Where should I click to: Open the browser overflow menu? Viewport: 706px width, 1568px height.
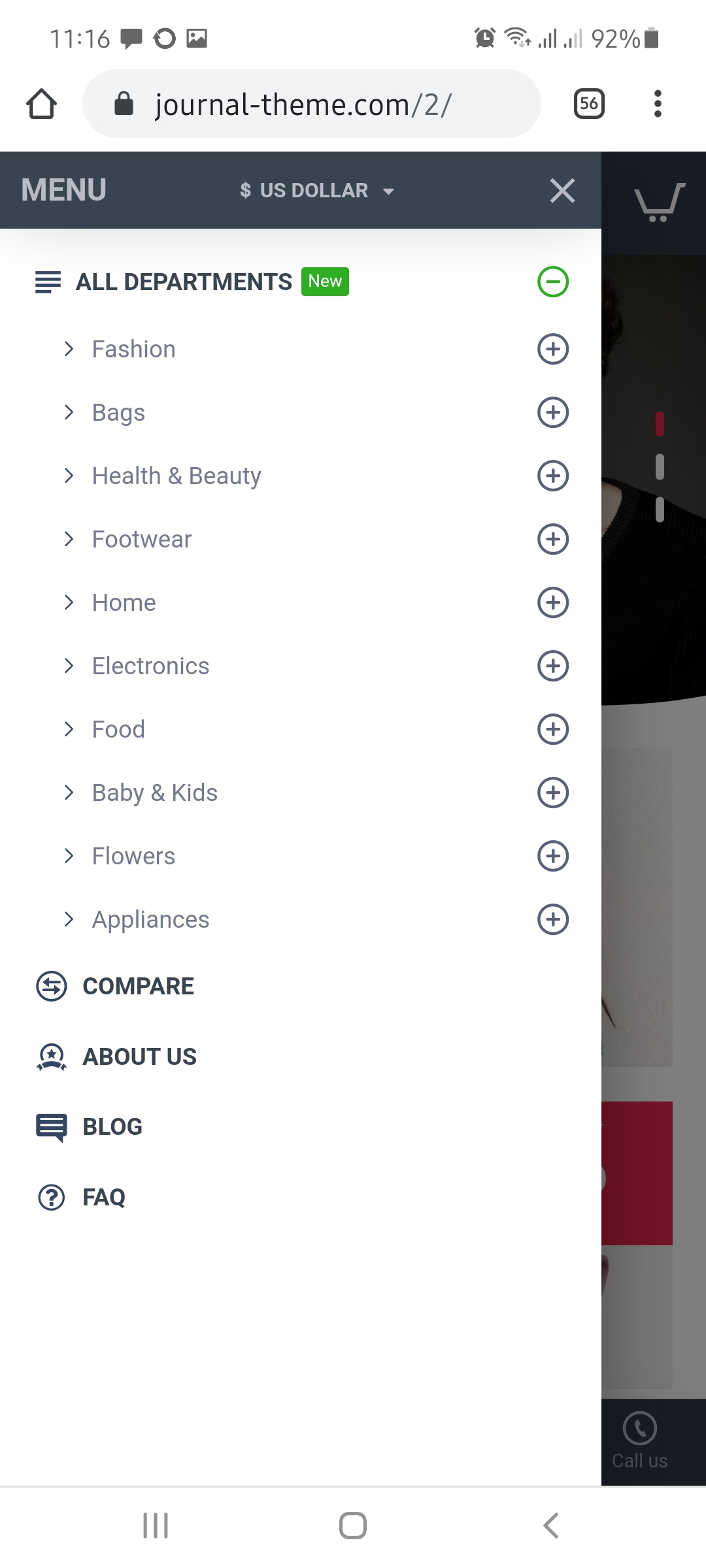[658, 103]
